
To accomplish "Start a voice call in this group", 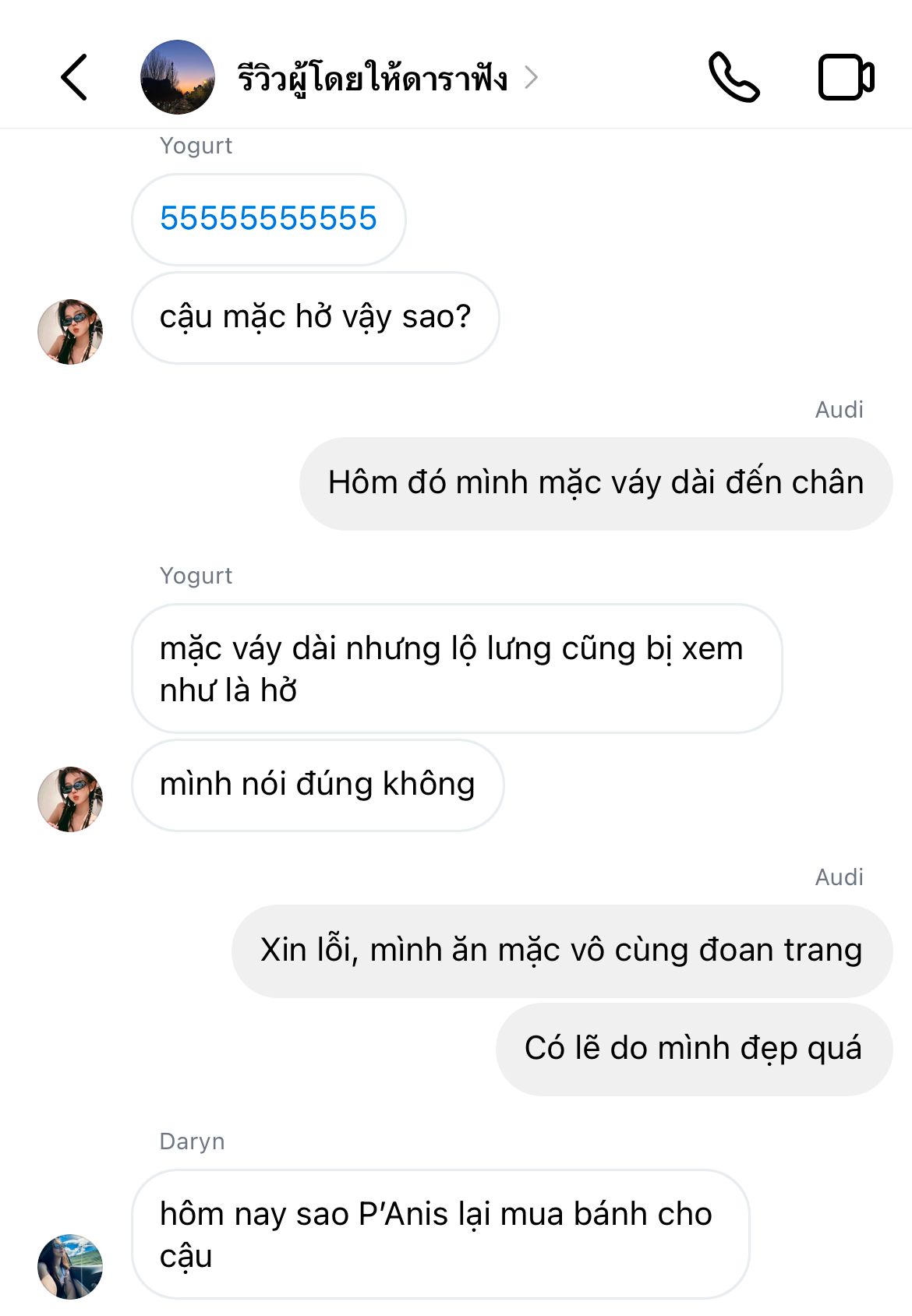I will (x=733, y=77).
